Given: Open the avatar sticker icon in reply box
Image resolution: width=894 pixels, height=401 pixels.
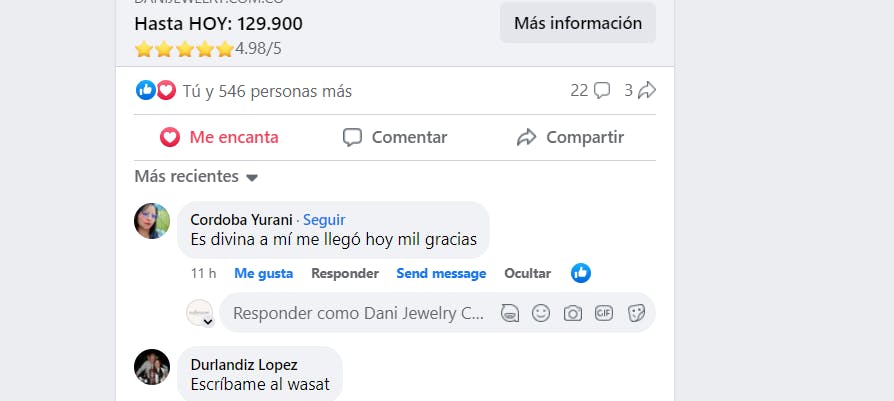Looking at the screenshot, I should pos(510,313).
